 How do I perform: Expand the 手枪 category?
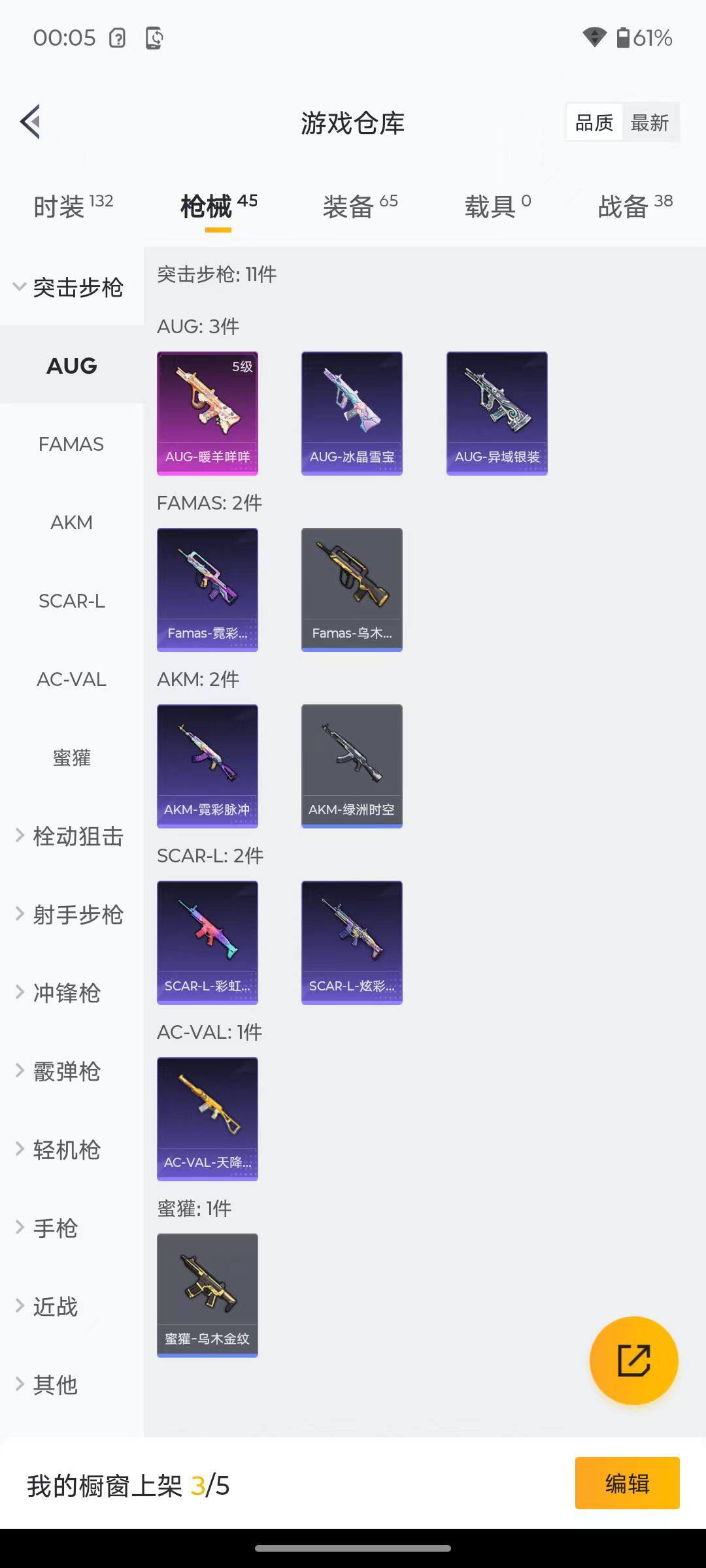[55, 1228]
